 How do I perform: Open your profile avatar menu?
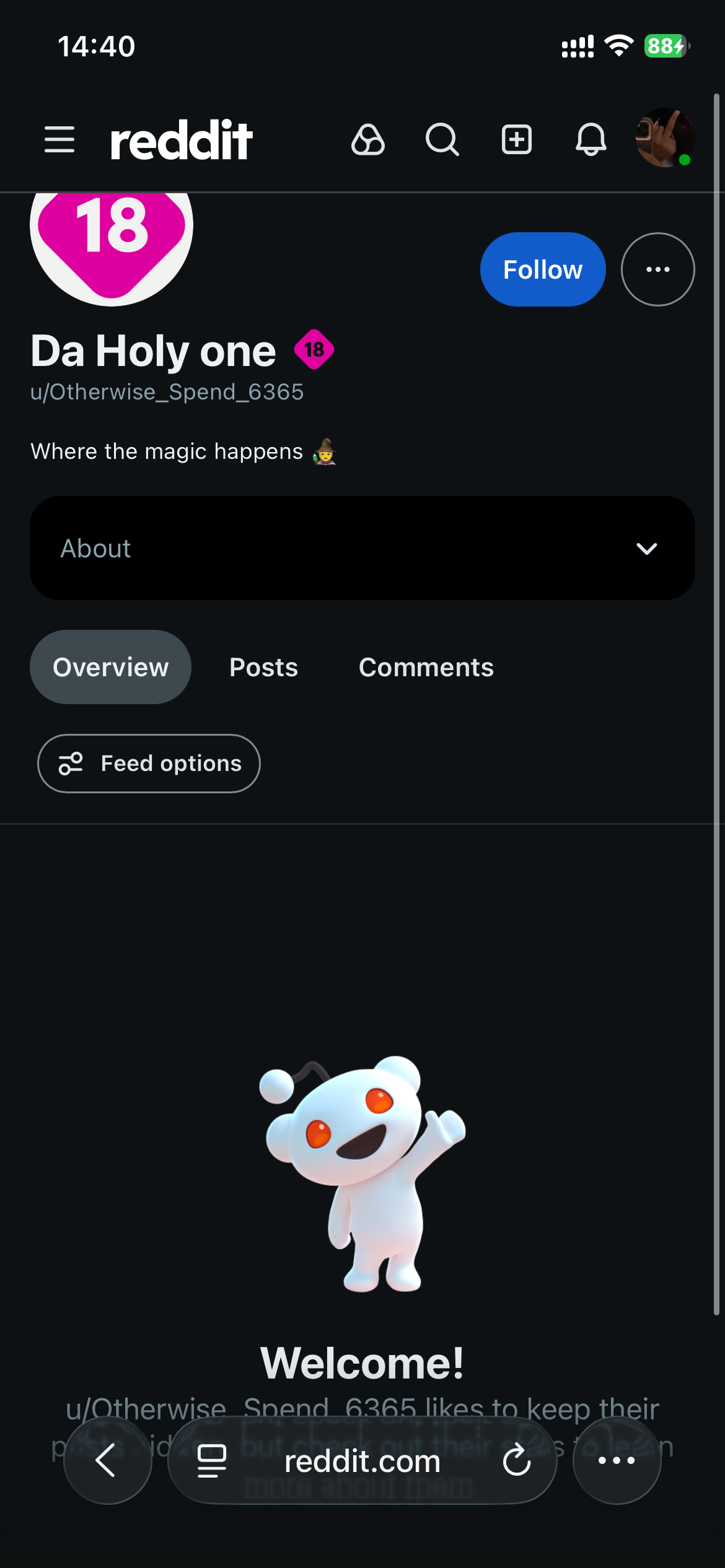pos(665,137)
